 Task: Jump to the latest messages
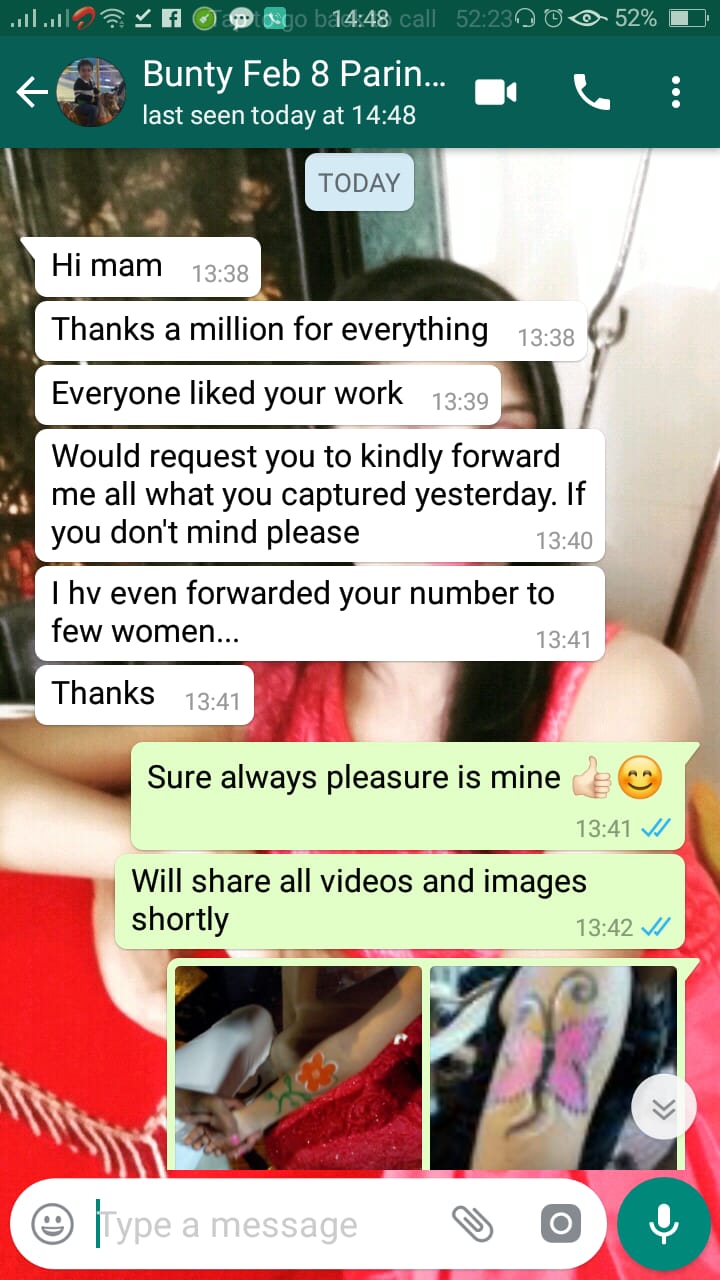[x=663, y=1108]
